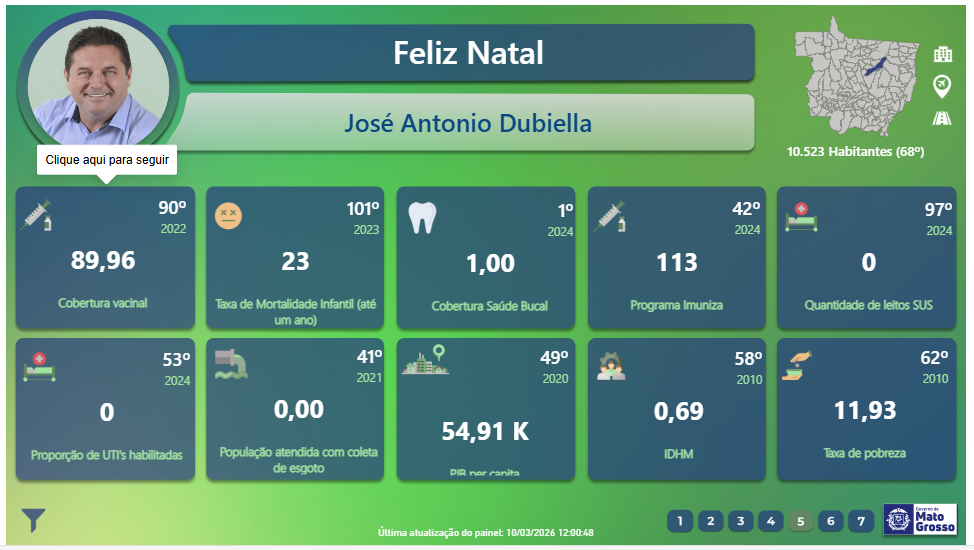The width and height of the screenshot is (974, 550).
Task: Go to dashboard page 2
Action: 709,521
